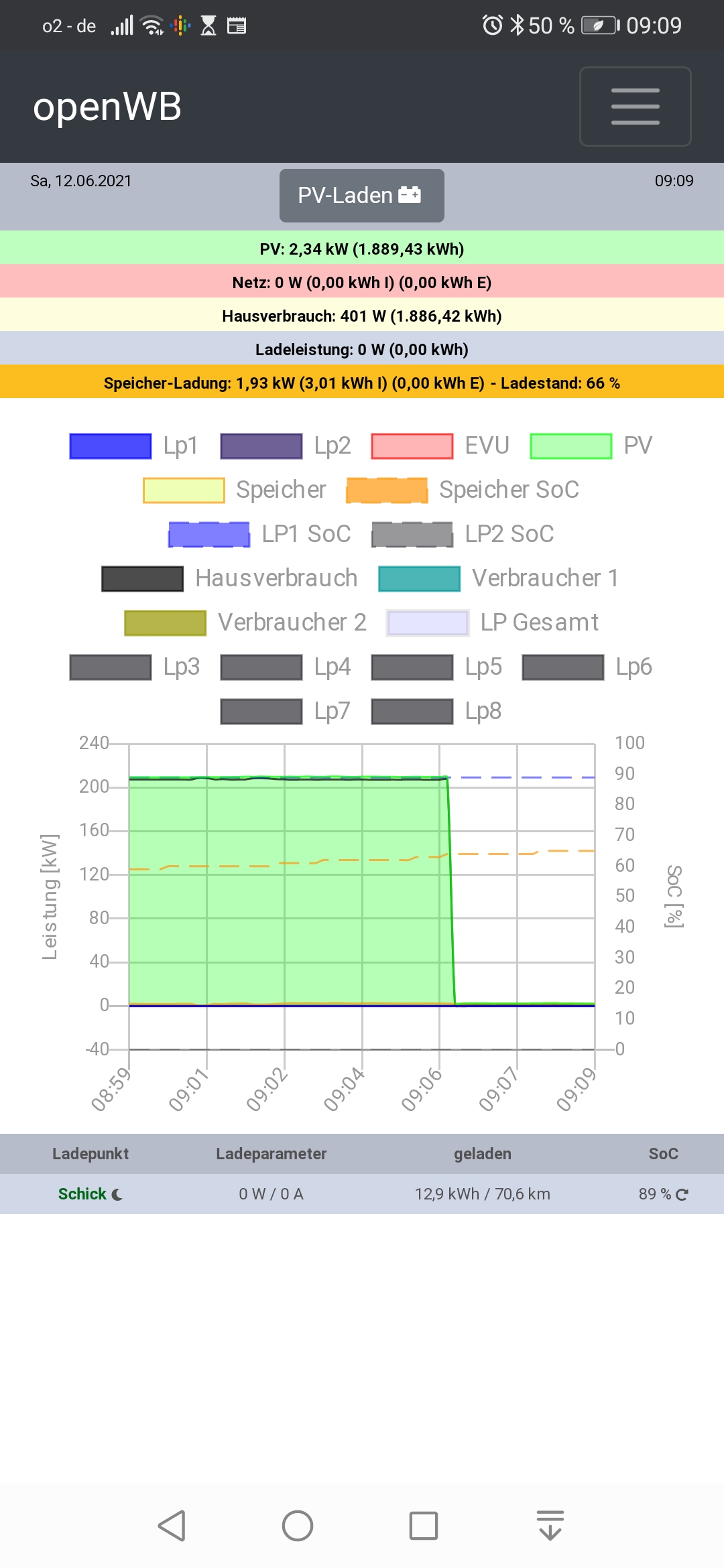Toggle the Lp3 legend entry
Image resolution: width=724 pixels, height=1568 pixels.
pos(135,667)
